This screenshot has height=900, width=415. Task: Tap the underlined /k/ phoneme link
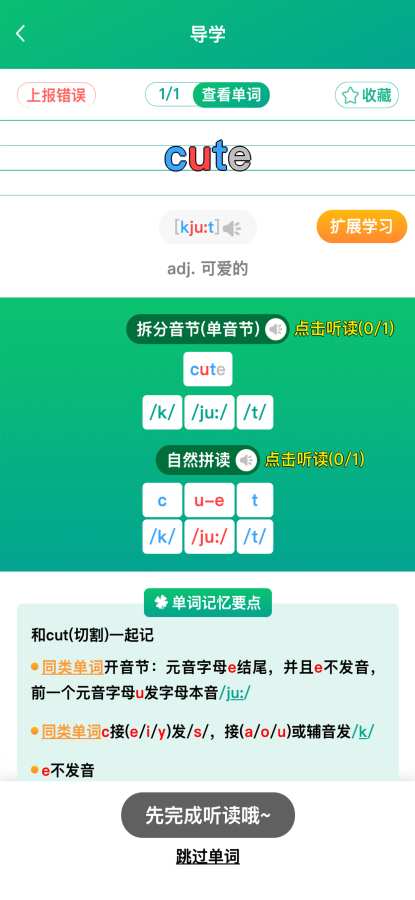tap(363, 731)
